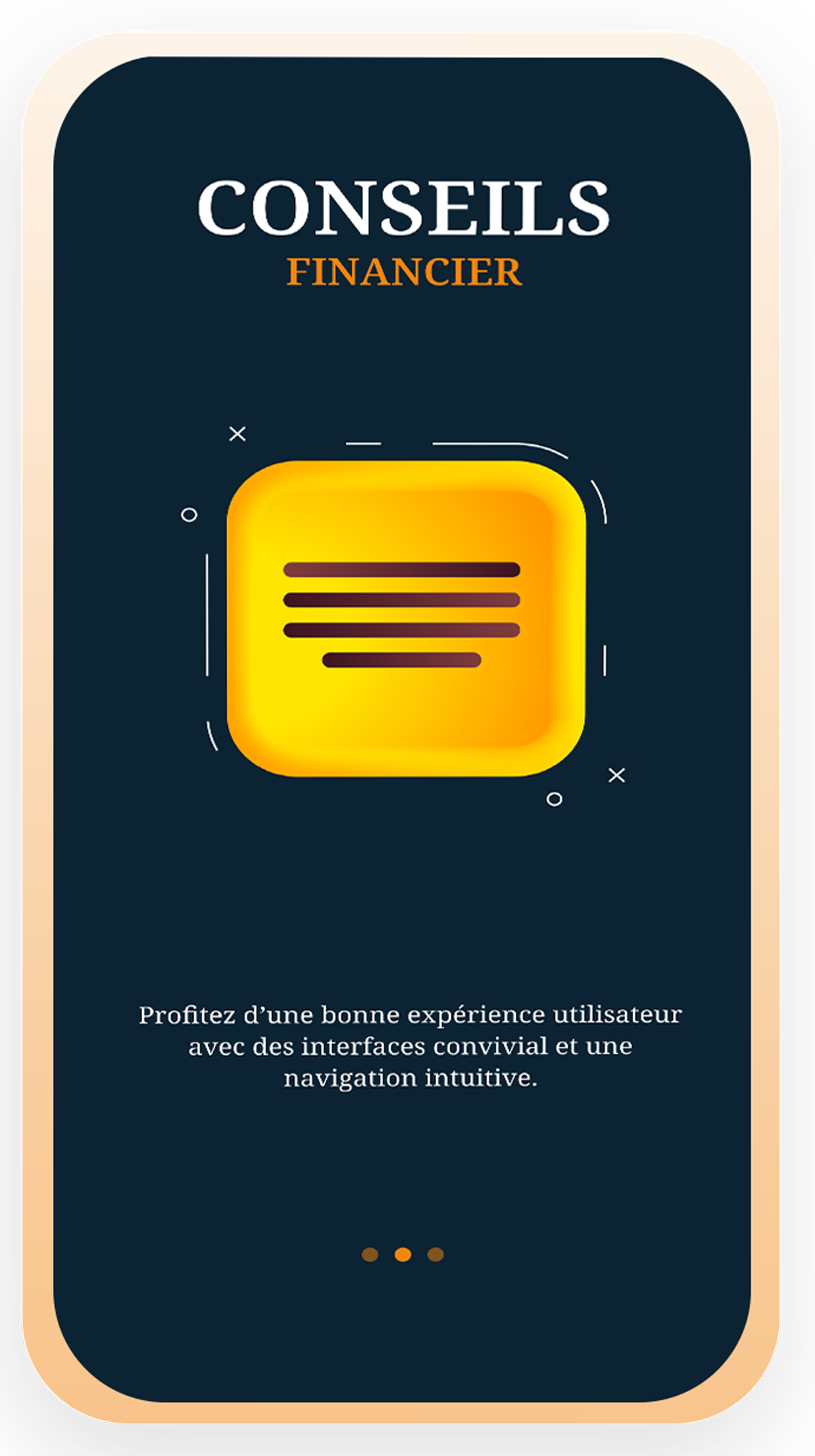Viewport: 815px width, 1456px height.
Task: Jump to the third onboarding page dot
Action: 435,1254
